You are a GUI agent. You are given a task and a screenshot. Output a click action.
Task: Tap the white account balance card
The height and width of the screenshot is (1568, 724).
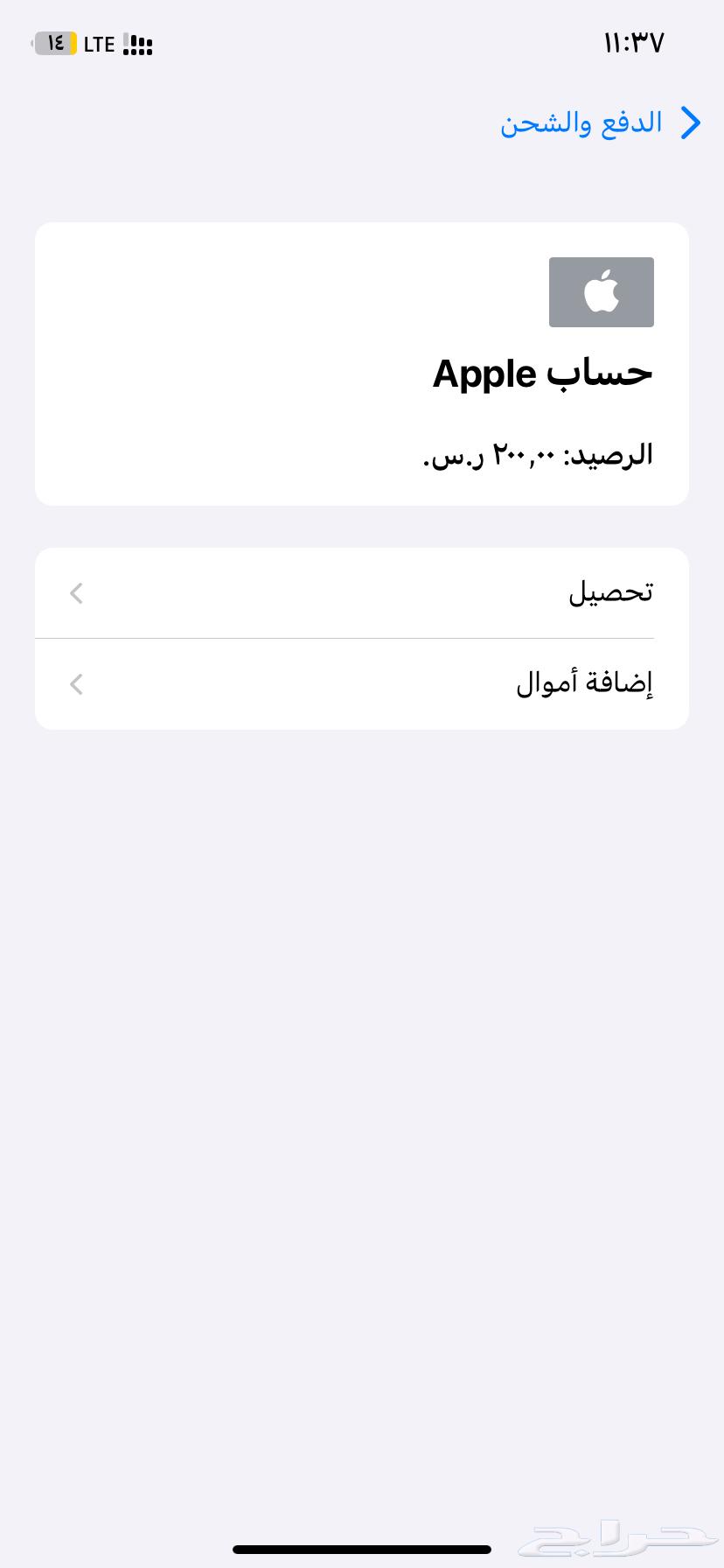coord(362,364)
